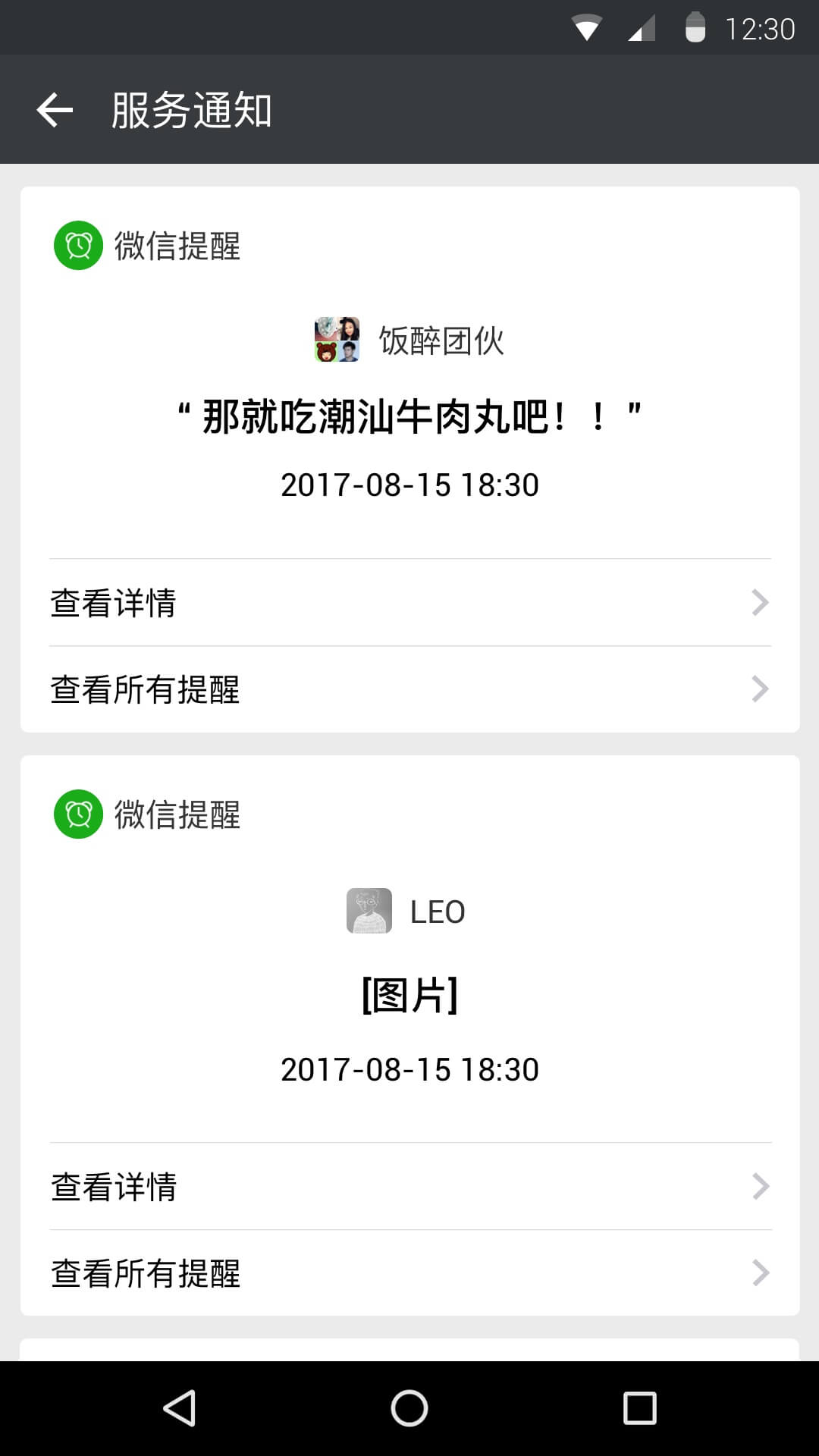Open 查看所有提醒 under the LEO reminder

(409, 1273)
